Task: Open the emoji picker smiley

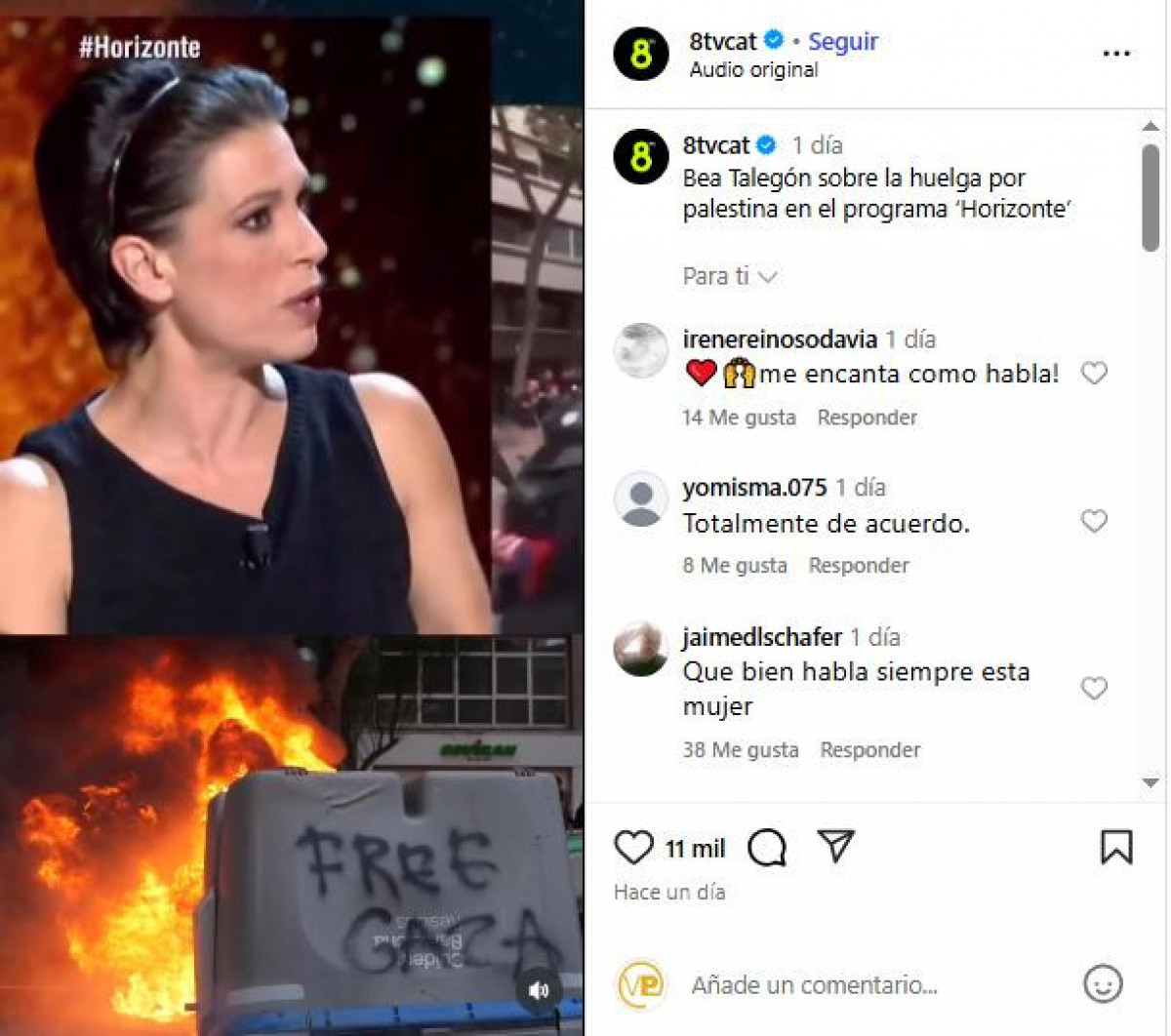Action: (x=1103, y=984)
